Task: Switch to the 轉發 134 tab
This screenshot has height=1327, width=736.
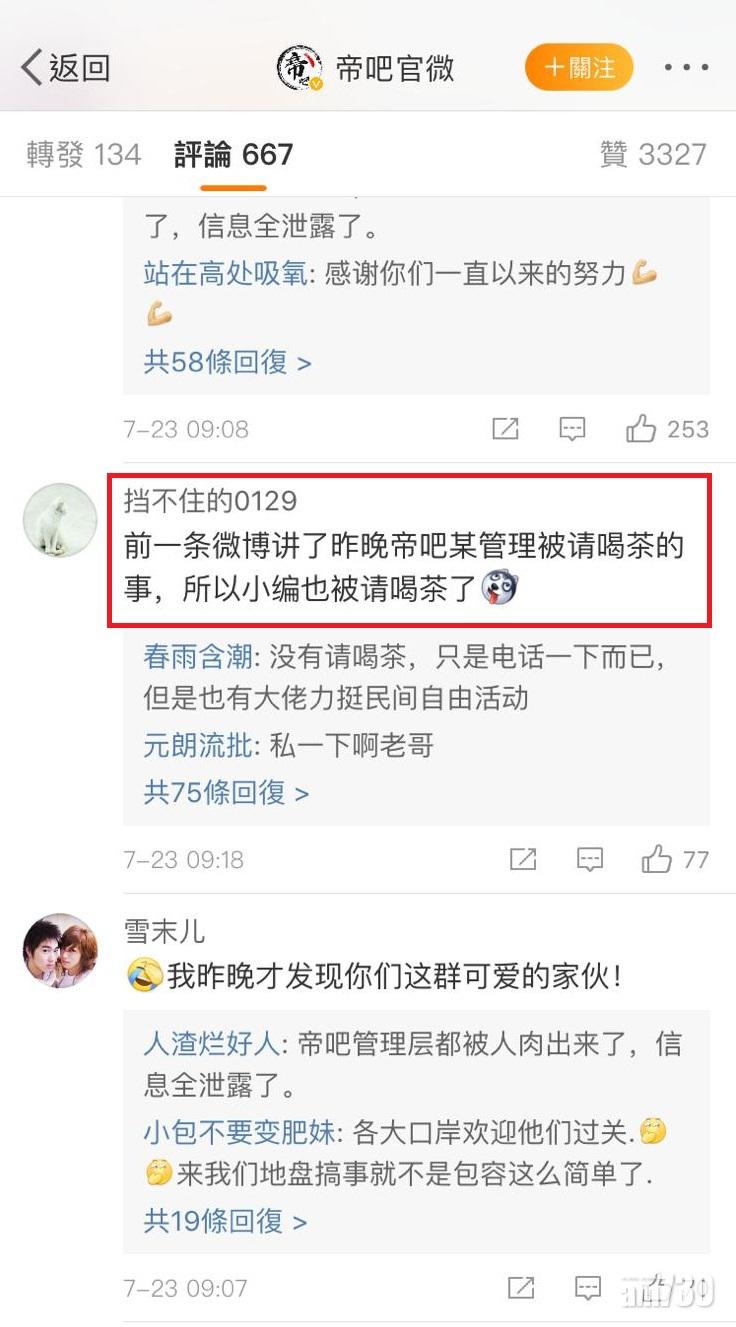Action: pos(84,155)
